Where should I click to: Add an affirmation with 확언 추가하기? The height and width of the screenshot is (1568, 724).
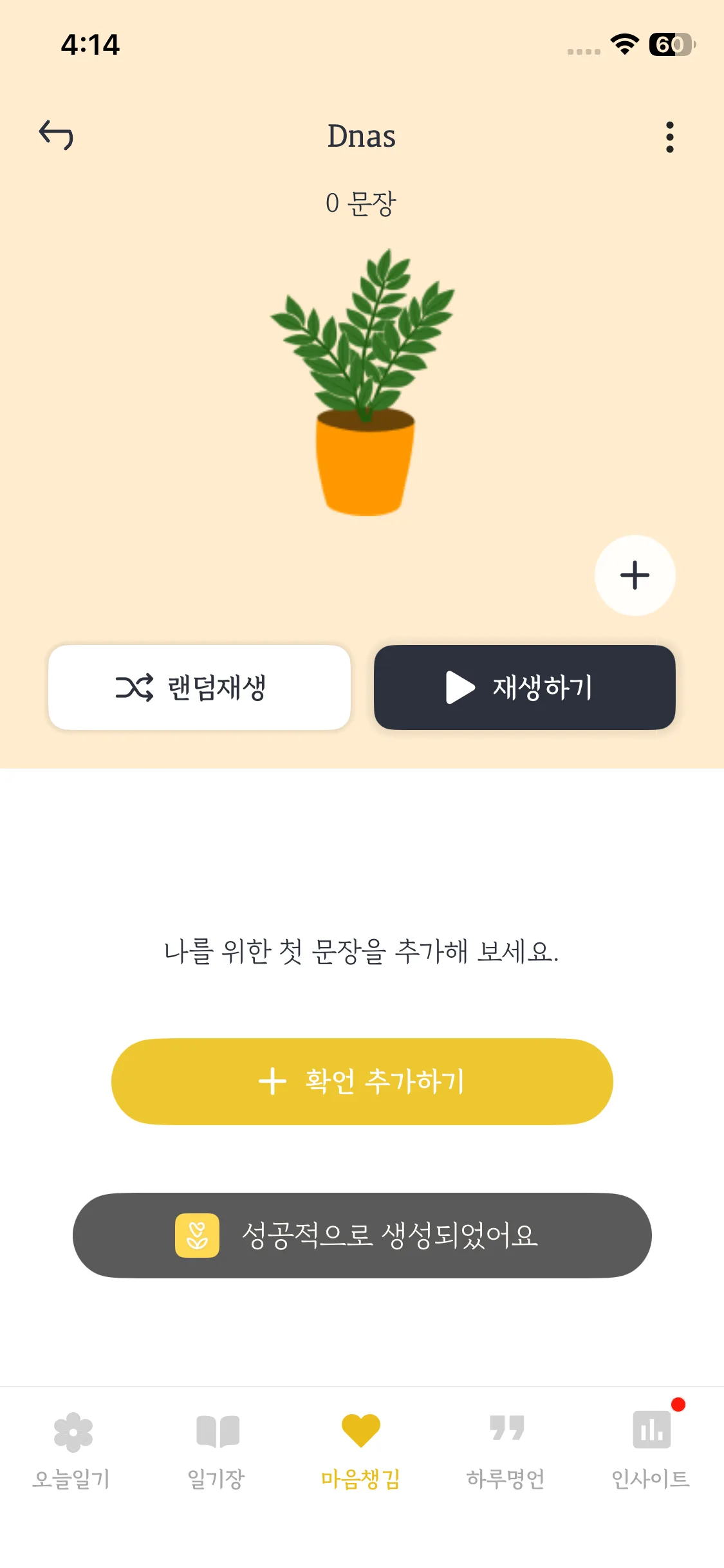362,1081
